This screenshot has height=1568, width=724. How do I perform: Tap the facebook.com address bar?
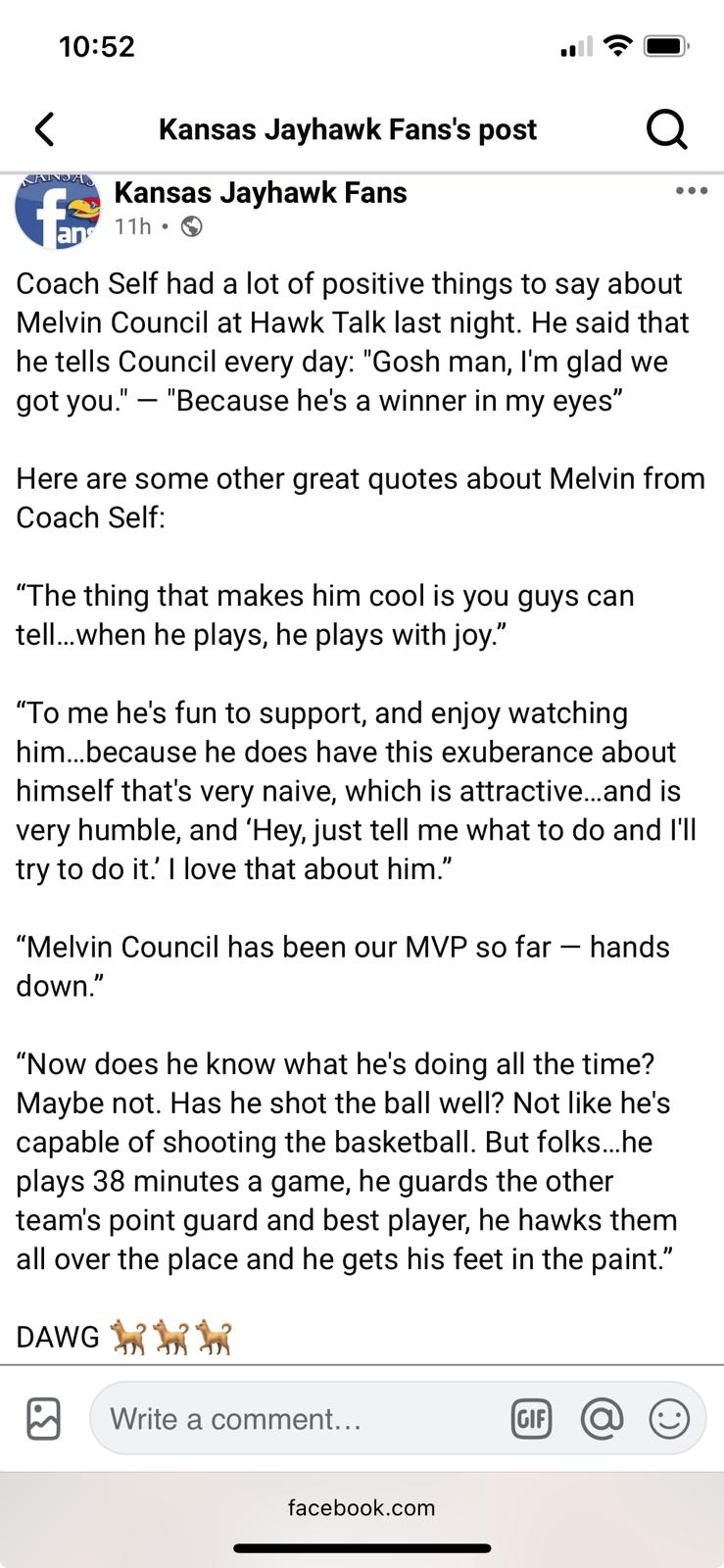pyautogui.click(x=362, y=1507)
